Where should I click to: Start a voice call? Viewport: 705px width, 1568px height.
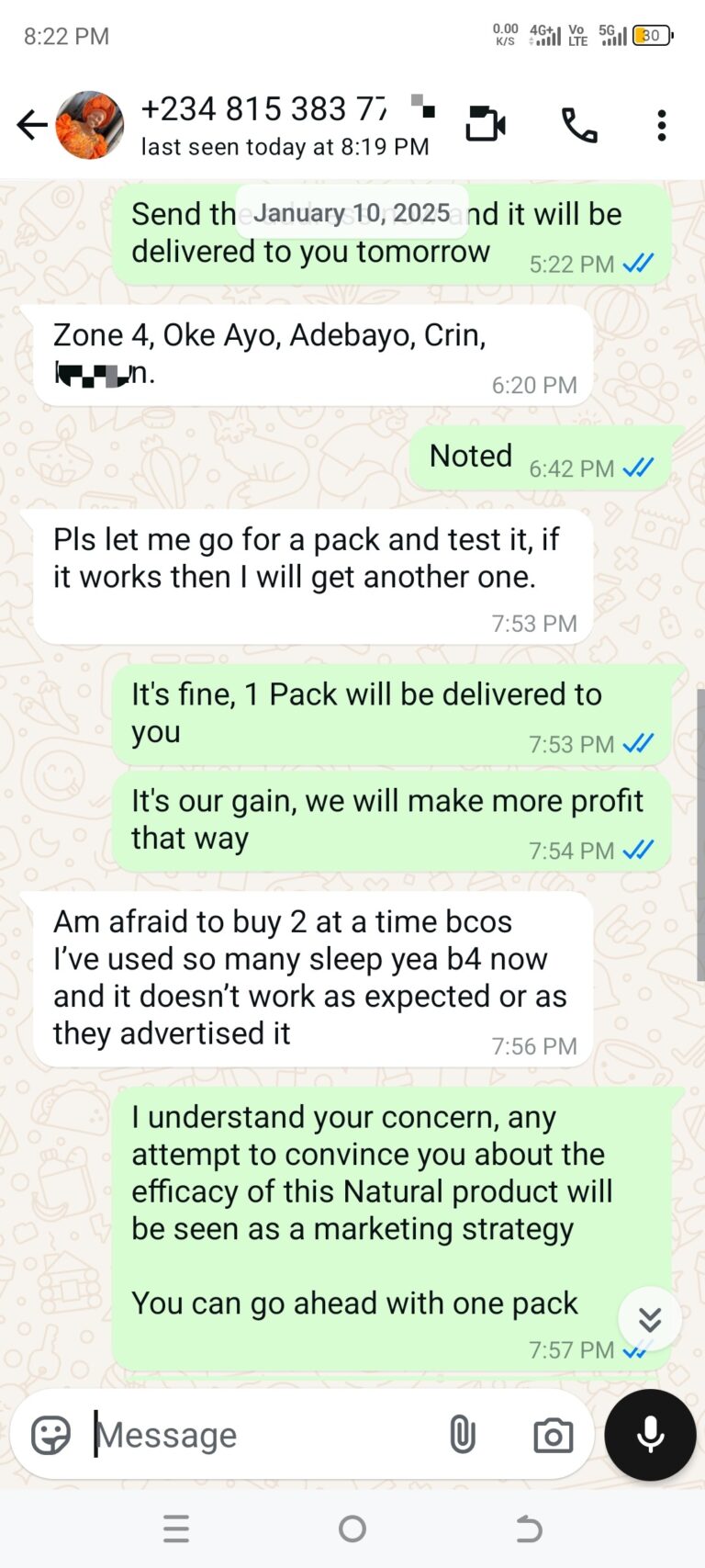[x=579, y=125]
